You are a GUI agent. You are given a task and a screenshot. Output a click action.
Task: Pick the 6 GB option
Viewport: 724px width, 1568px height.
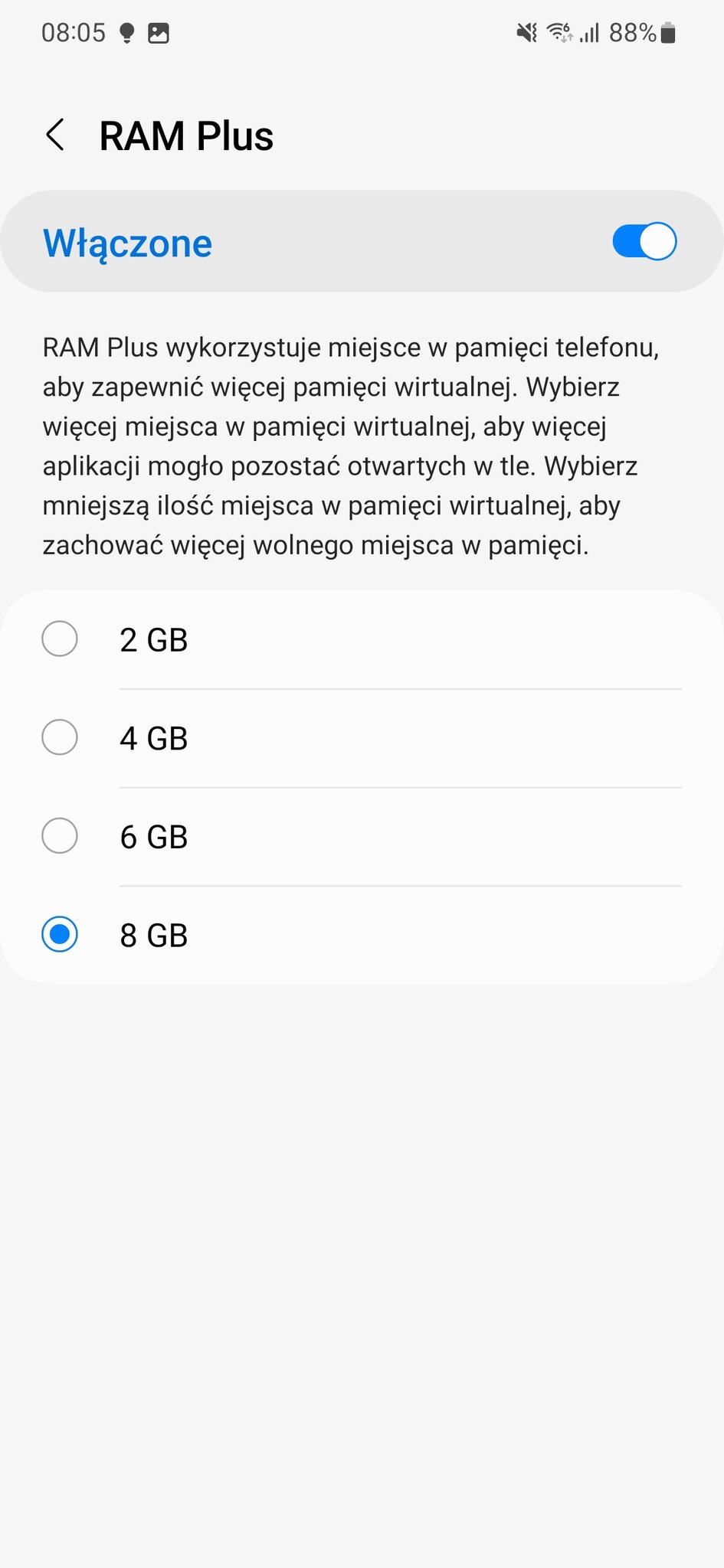pyautogui.click(x=362, y=837)
